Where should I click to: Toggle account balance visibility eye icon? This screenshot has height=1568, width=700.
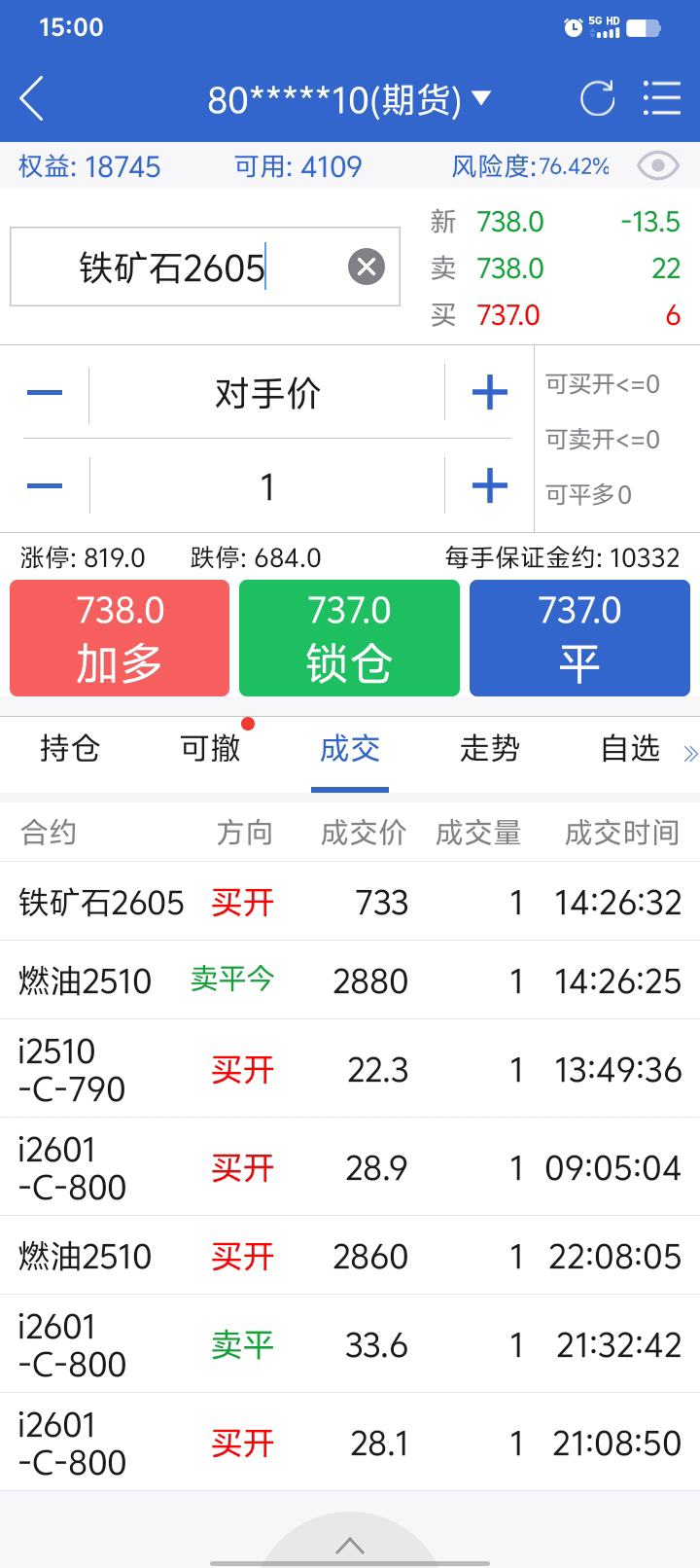click(x=658, y=166)
